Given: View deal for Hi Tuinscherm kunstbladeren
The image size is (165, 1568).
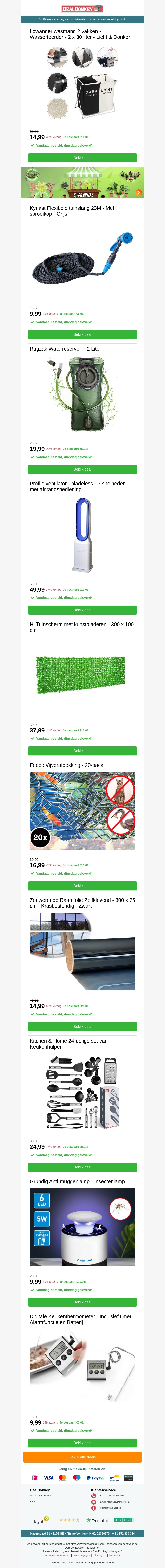Looking at the screenshot, I should (82, 751).
